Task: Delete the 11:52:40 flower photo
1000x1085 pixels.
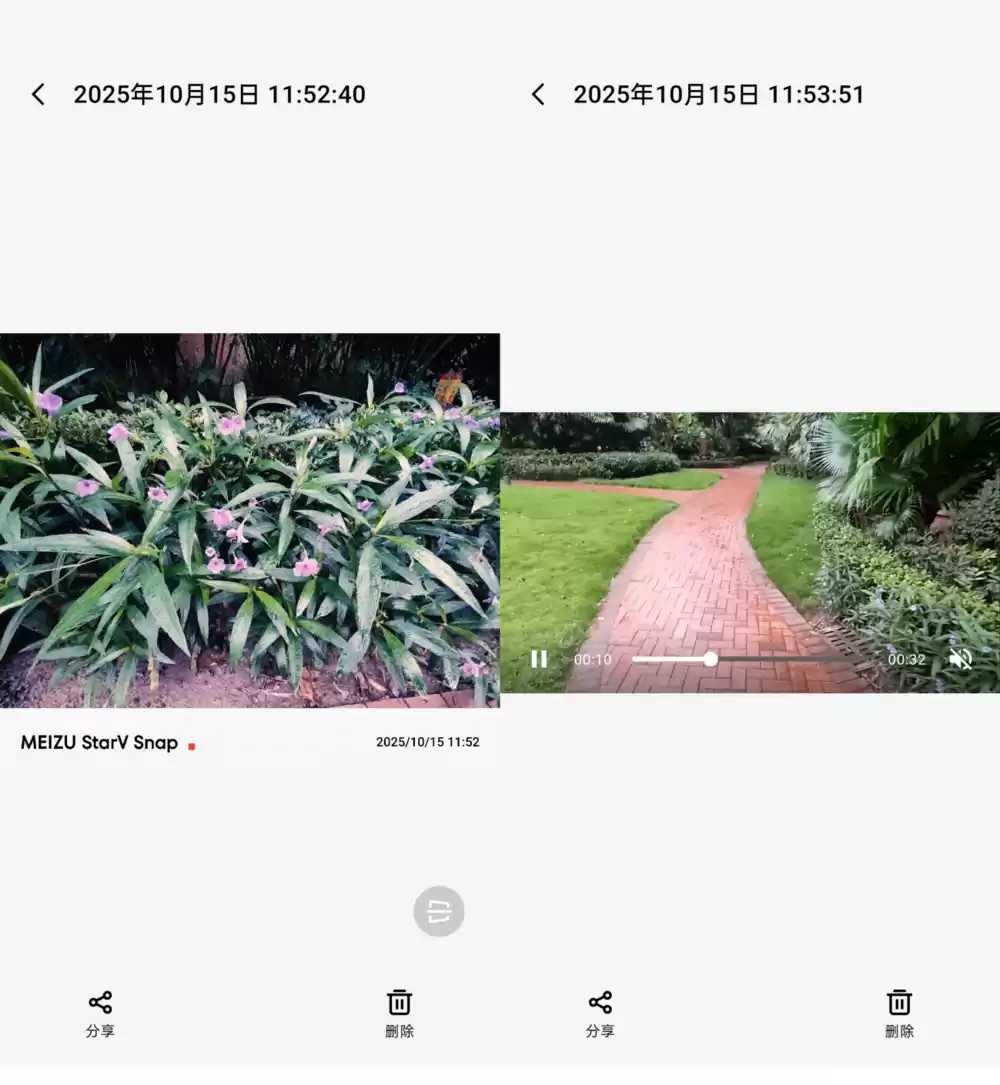Action: coord(399,1013)
